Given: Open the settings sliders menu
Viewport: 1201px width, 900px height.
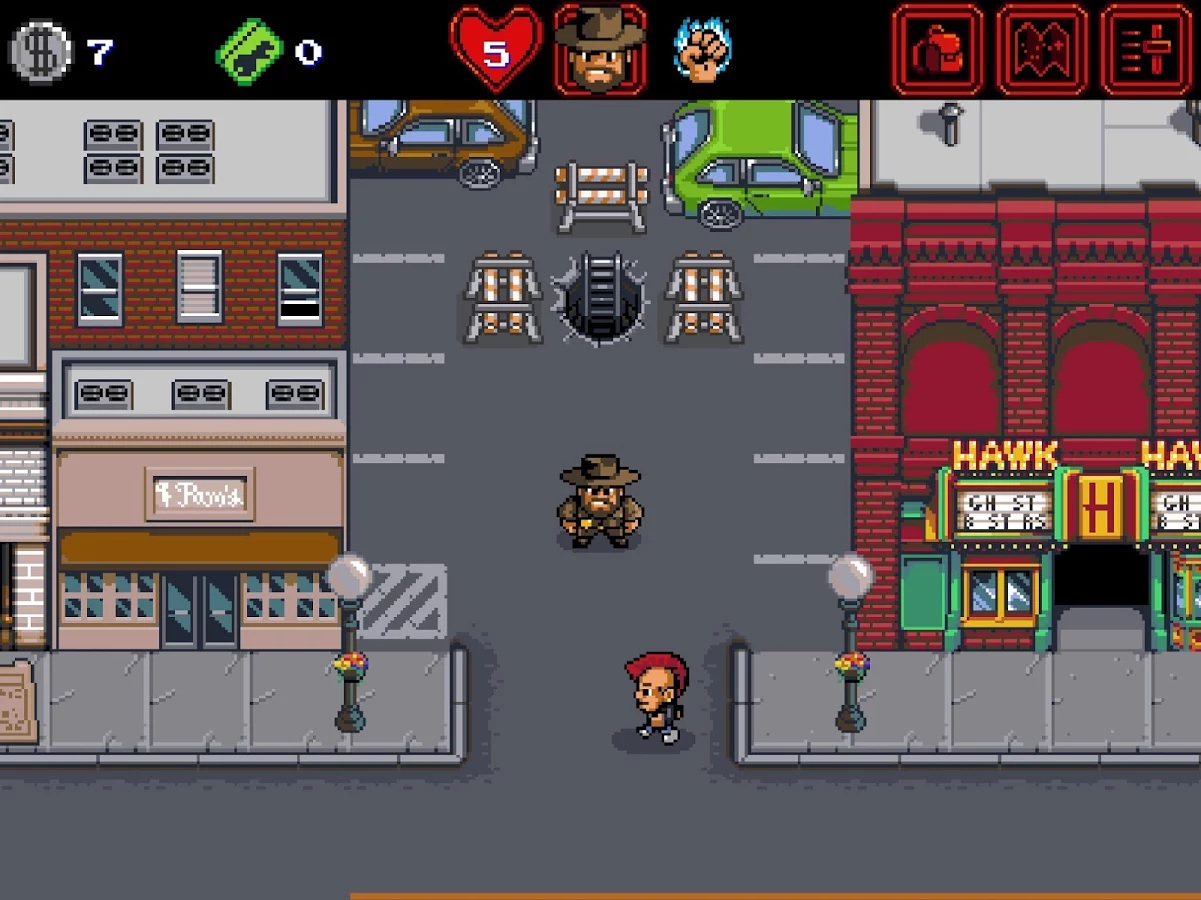Looking at the screenshot, I should (1146, 50).
